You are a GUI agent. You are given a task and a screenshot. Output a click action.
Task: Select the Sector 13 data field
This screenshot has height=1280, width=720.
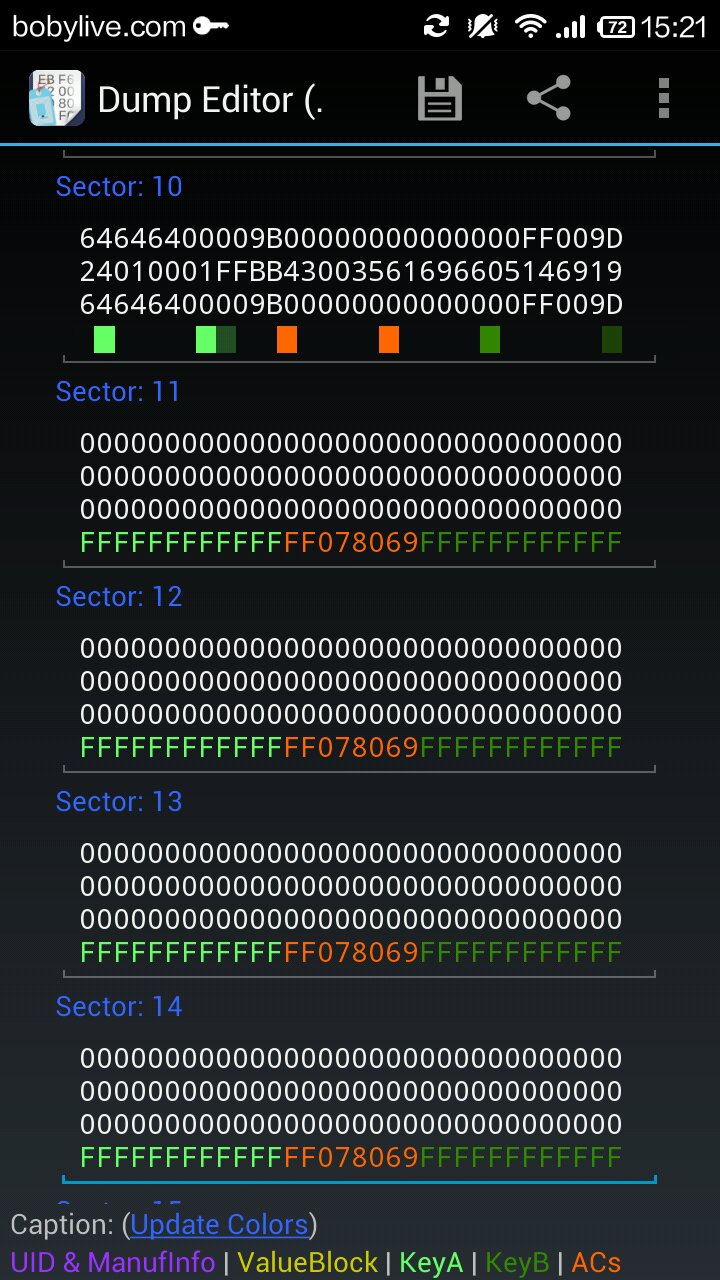[351, 902]
